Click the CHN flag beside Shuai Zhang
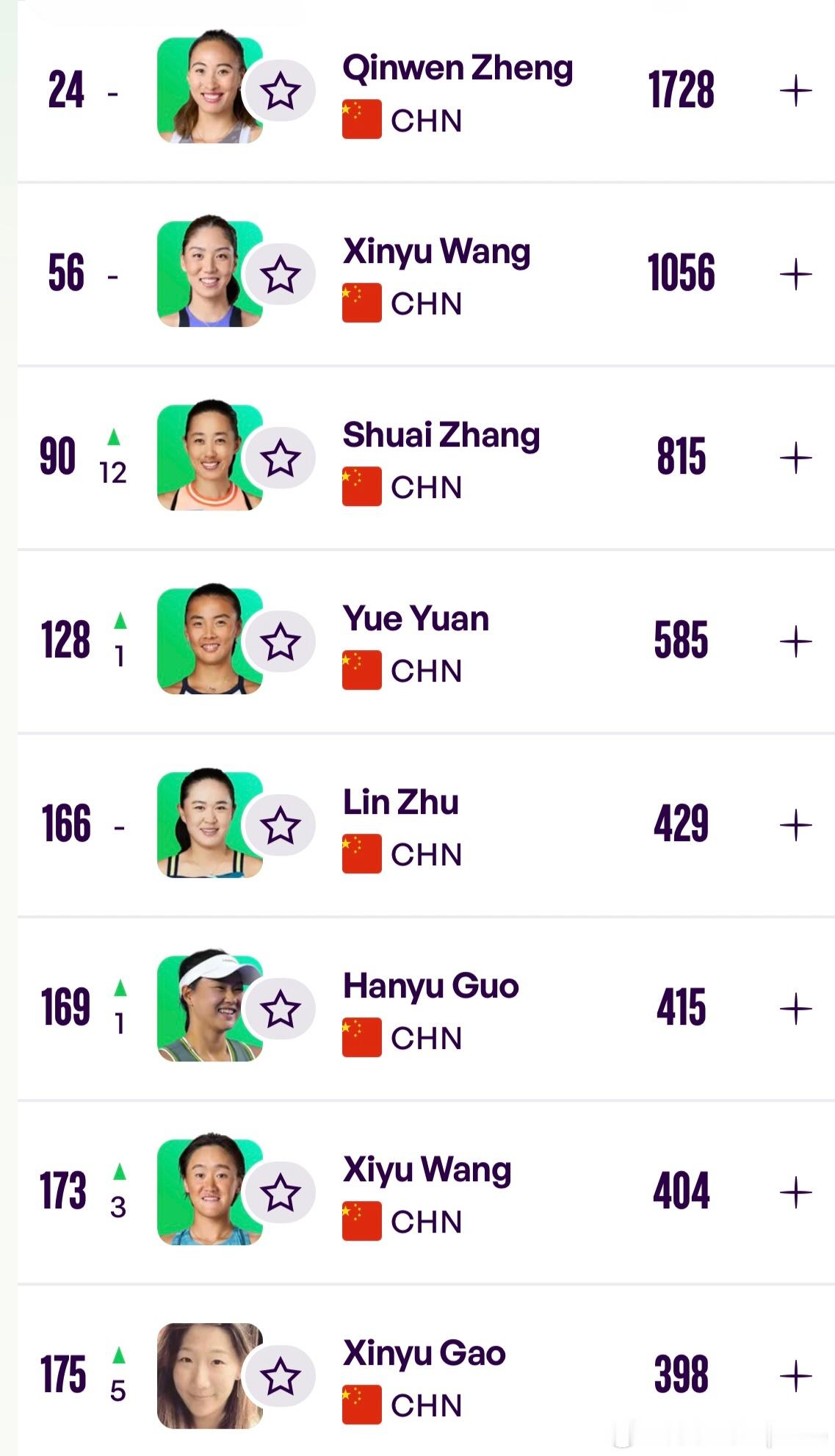This screenshot has height=1456, width=835. (x=361, y=485)
